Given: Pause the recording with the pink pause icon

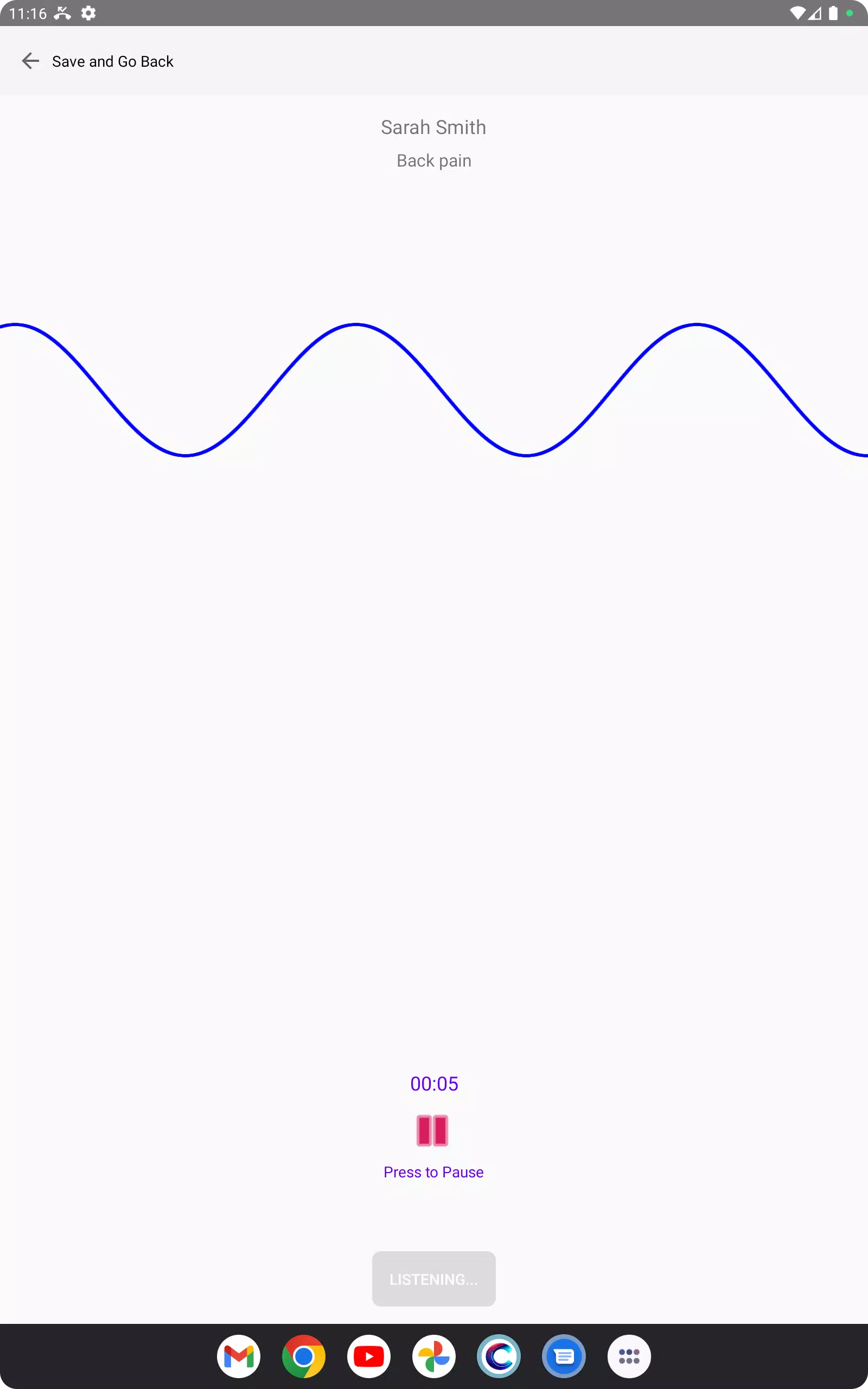Looking at the screenshot, I should tap(433, 1131).
